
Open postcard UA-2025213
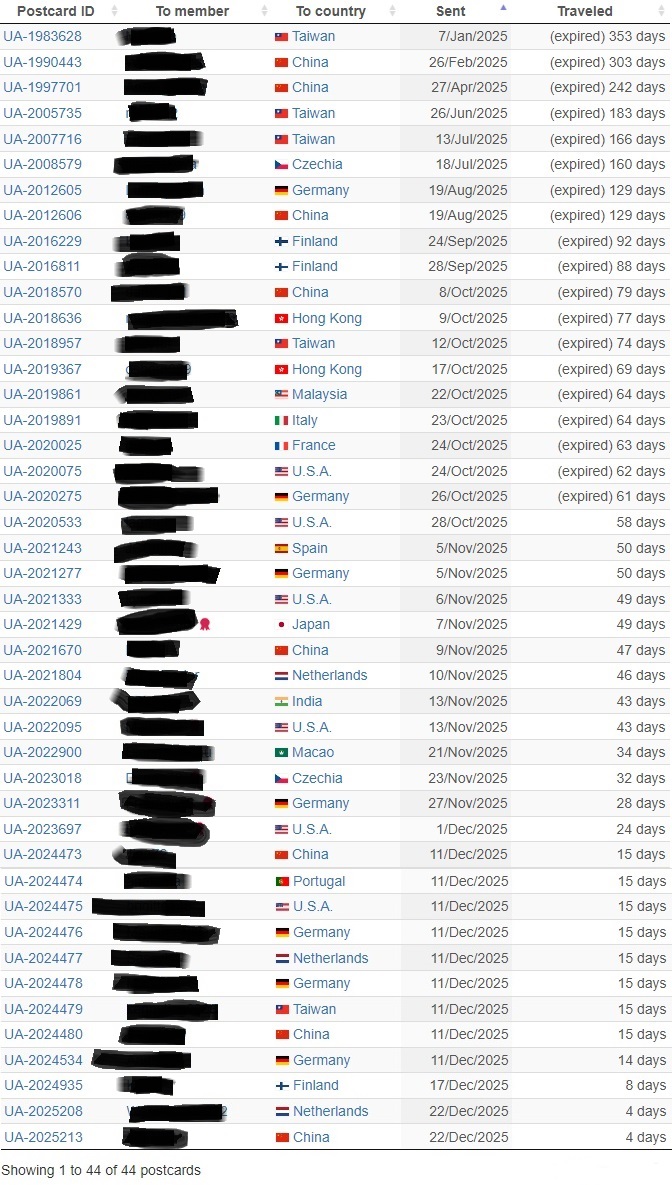(43, 1137)
